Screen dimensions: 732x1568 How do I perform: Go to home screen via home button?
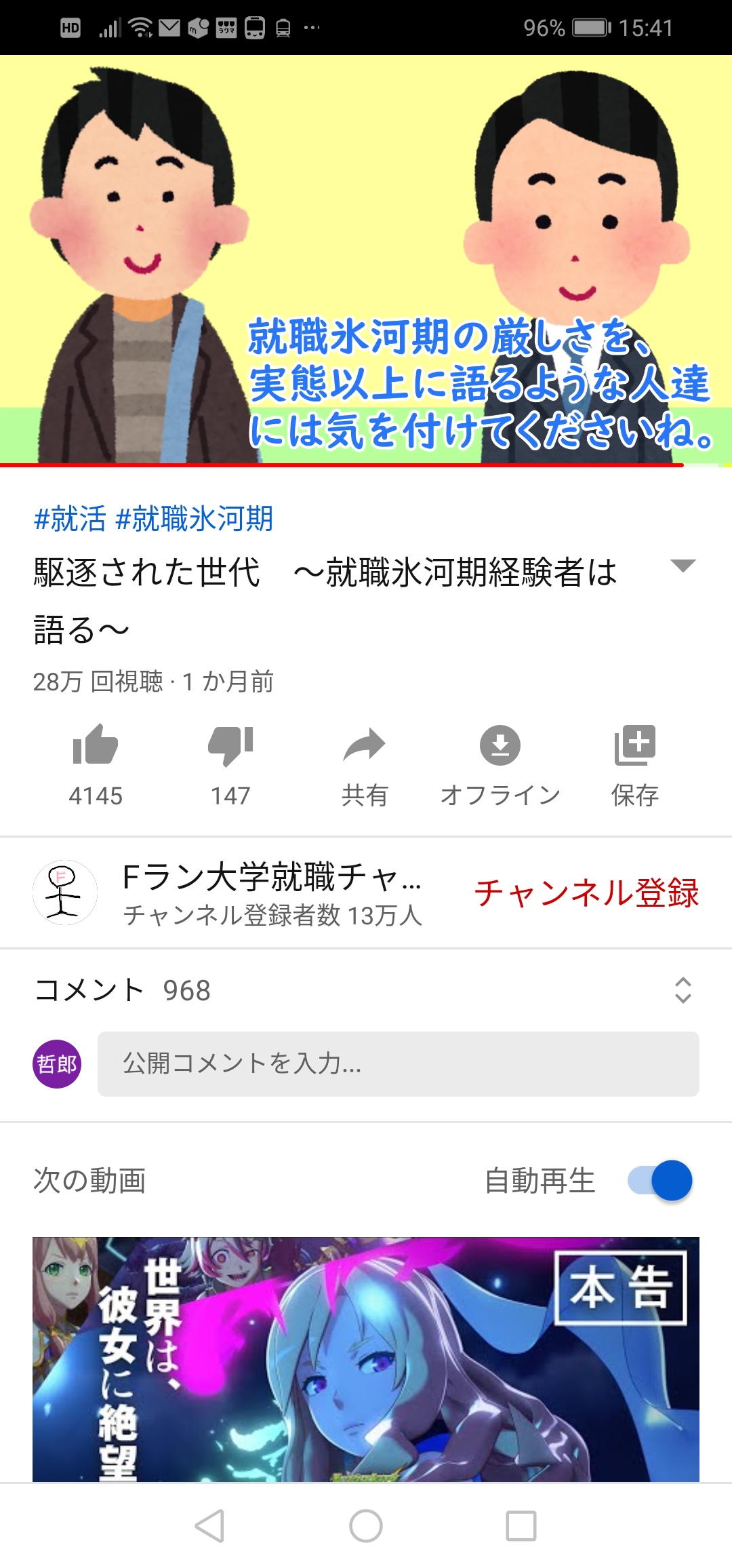click(x=366, y=1527)
